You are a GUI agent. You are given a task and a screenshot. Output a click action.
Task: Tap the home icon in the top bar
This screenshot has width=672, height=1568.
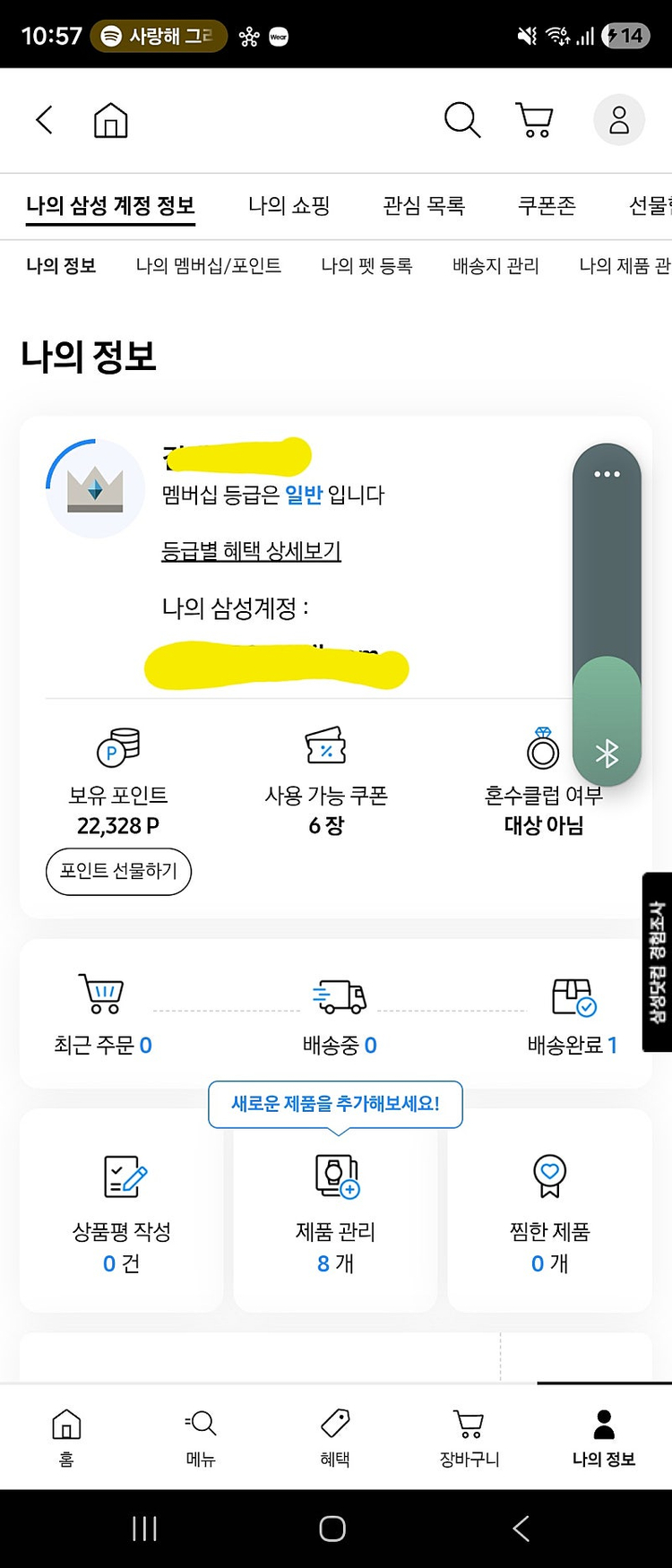point(109,119)
